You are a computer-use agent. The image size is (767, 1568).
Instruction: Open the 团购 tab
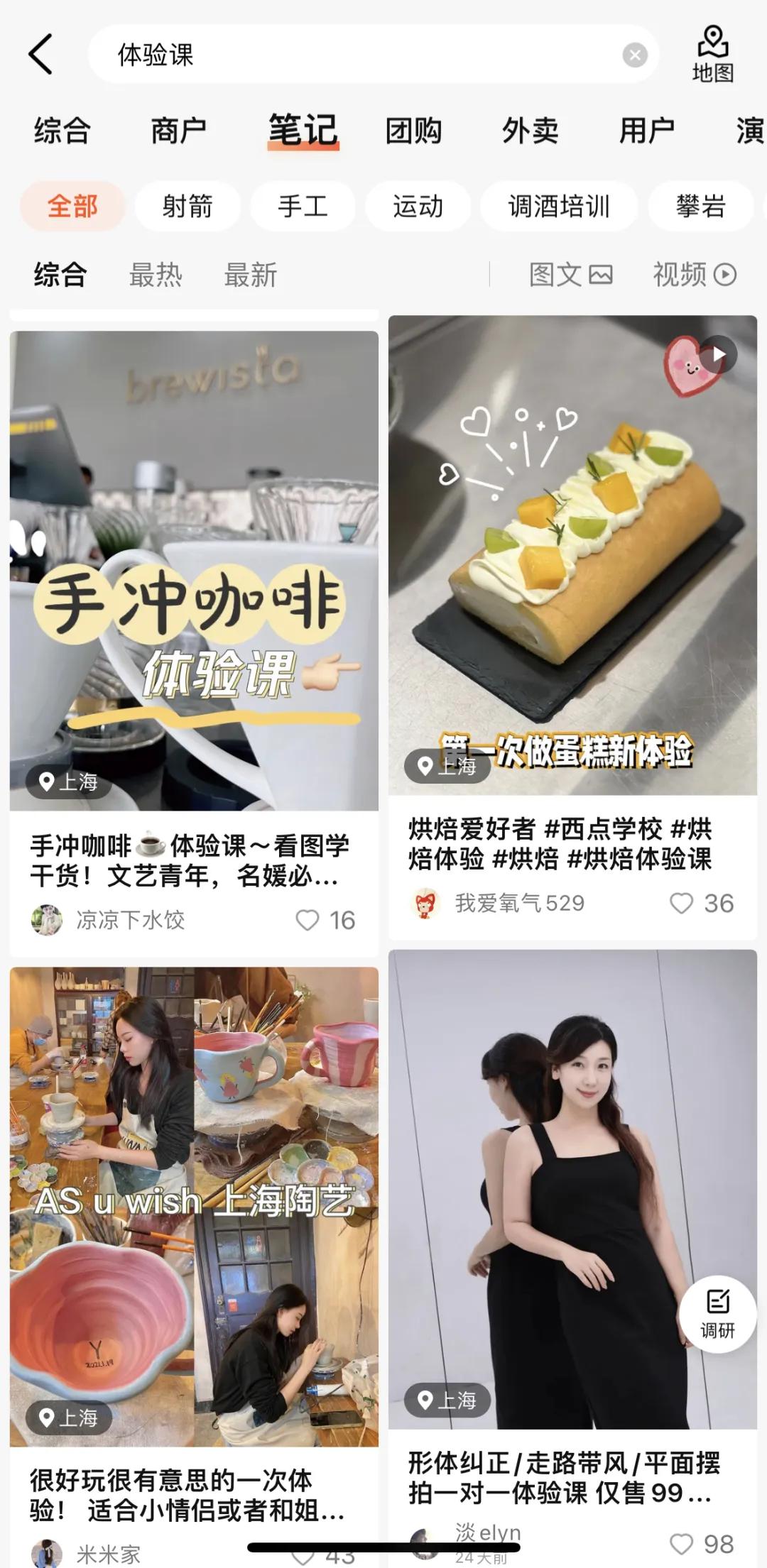coord(413,131)
